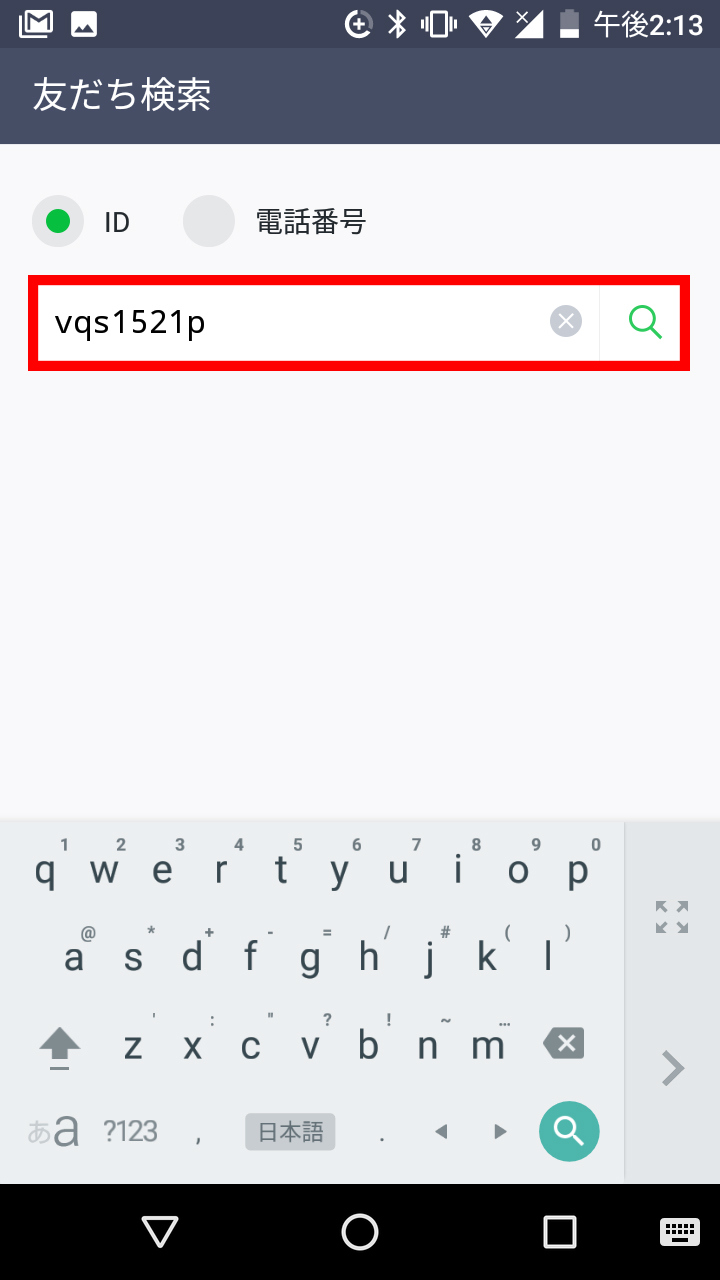Move cursor left with arrow key

pyautogui.click(x=441, y=1132)
